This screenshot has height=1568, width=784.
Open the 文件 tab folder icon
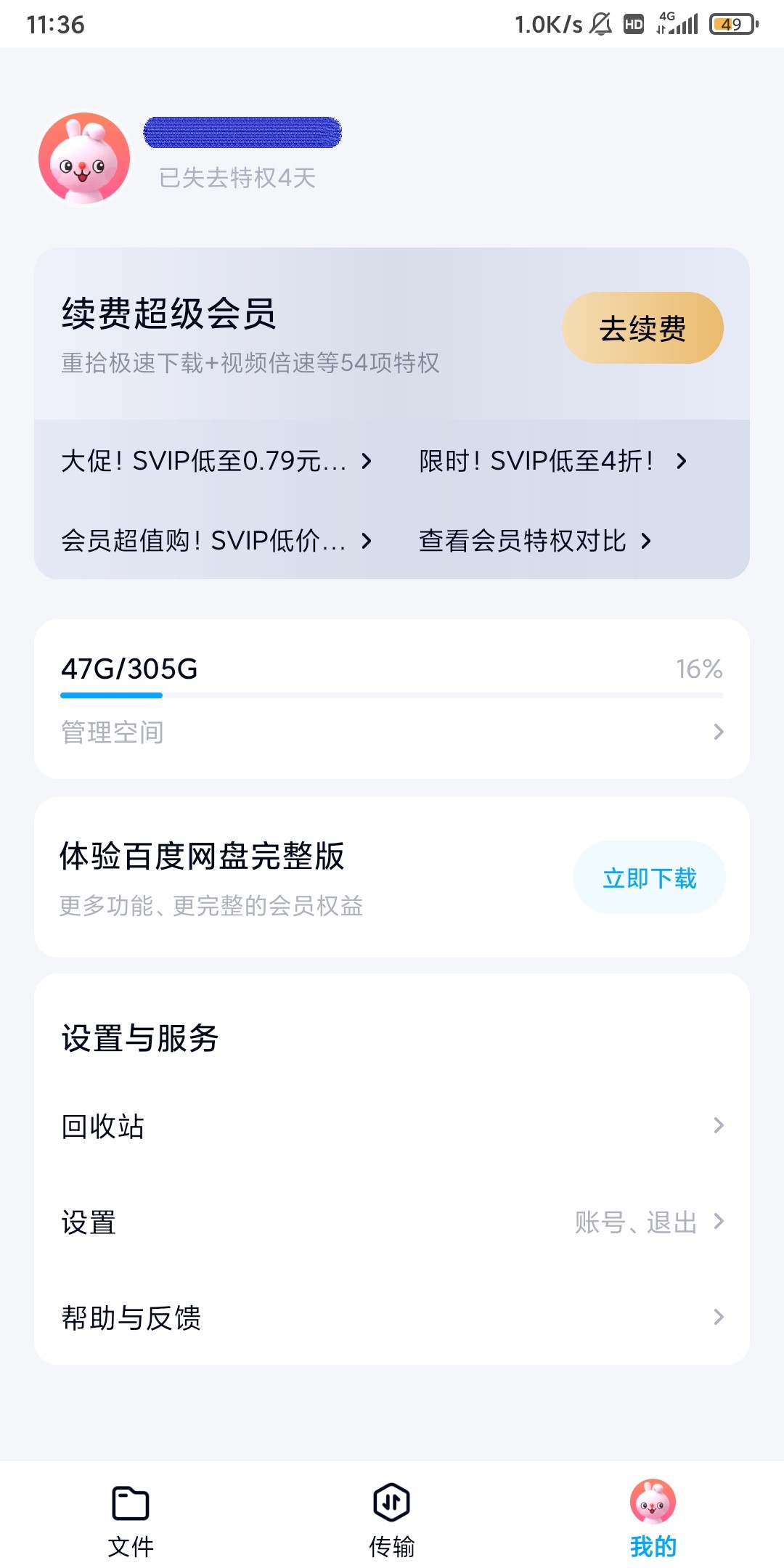(x=131, y=1501)
